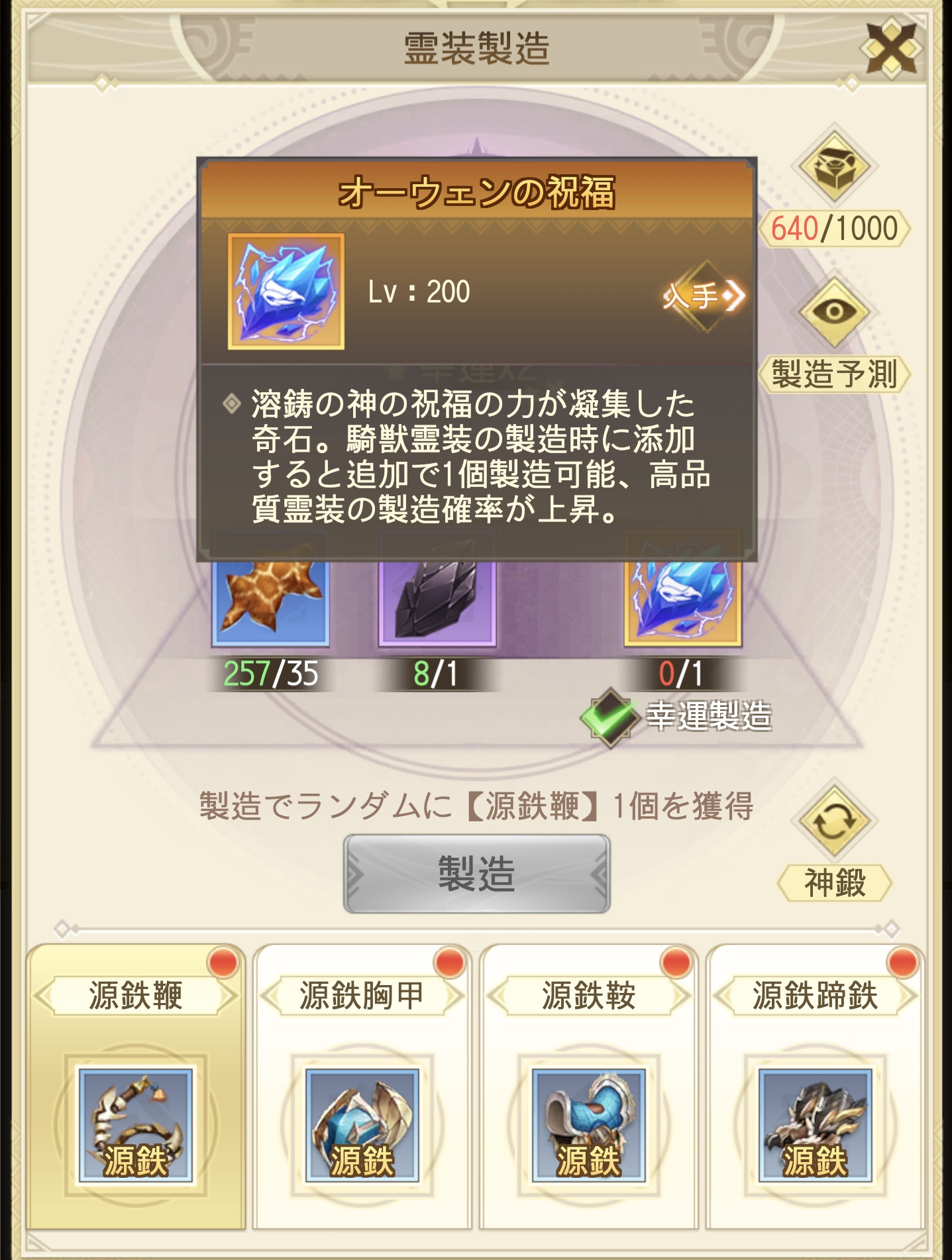Select the 源鉄鞭 tab
Viewport: 952px width, 1260px height.
[136, 1086]
